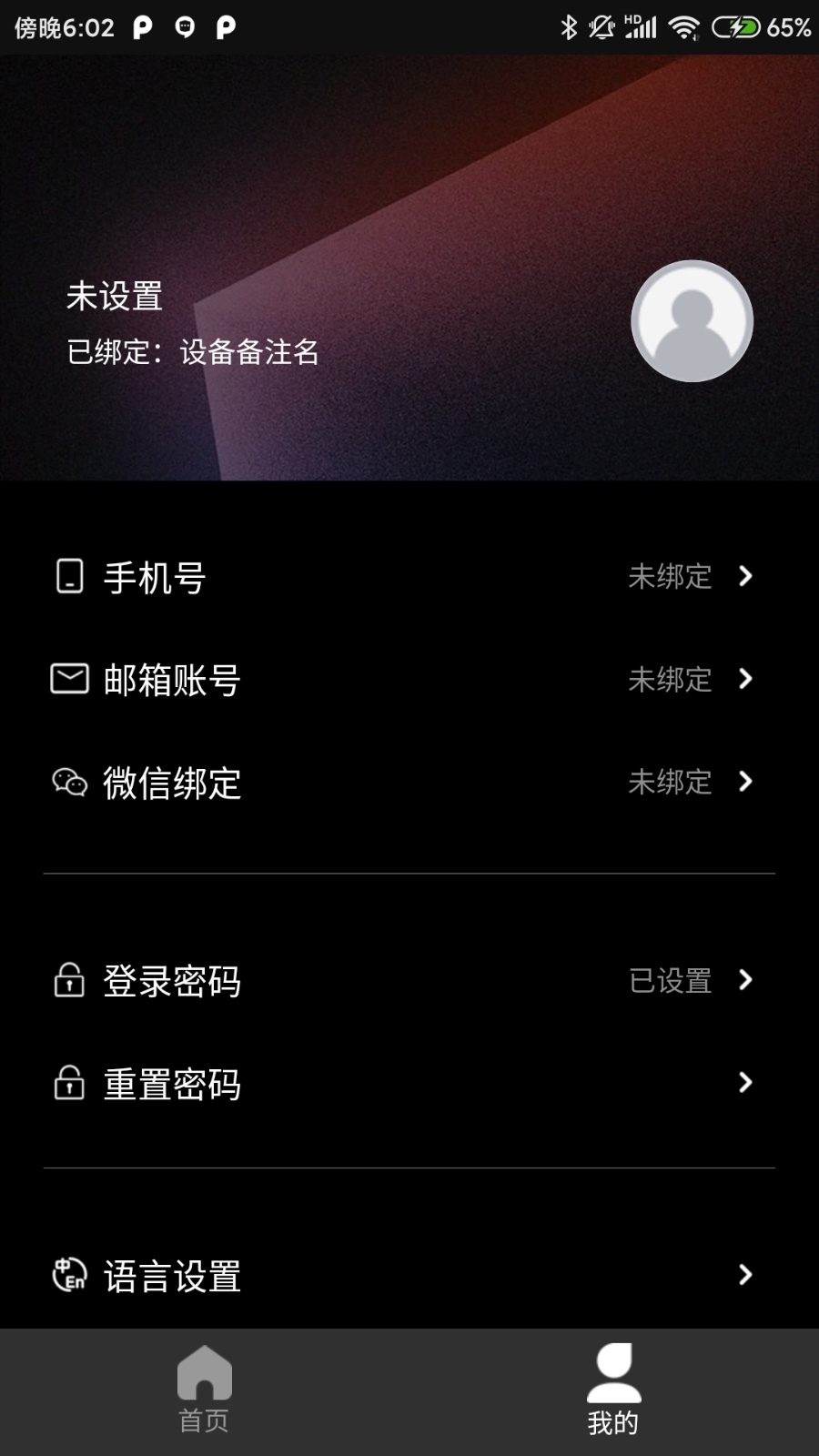Tap the profile avatar picture
Viewport: 819px width, 1456px height.
pos(692,321)
